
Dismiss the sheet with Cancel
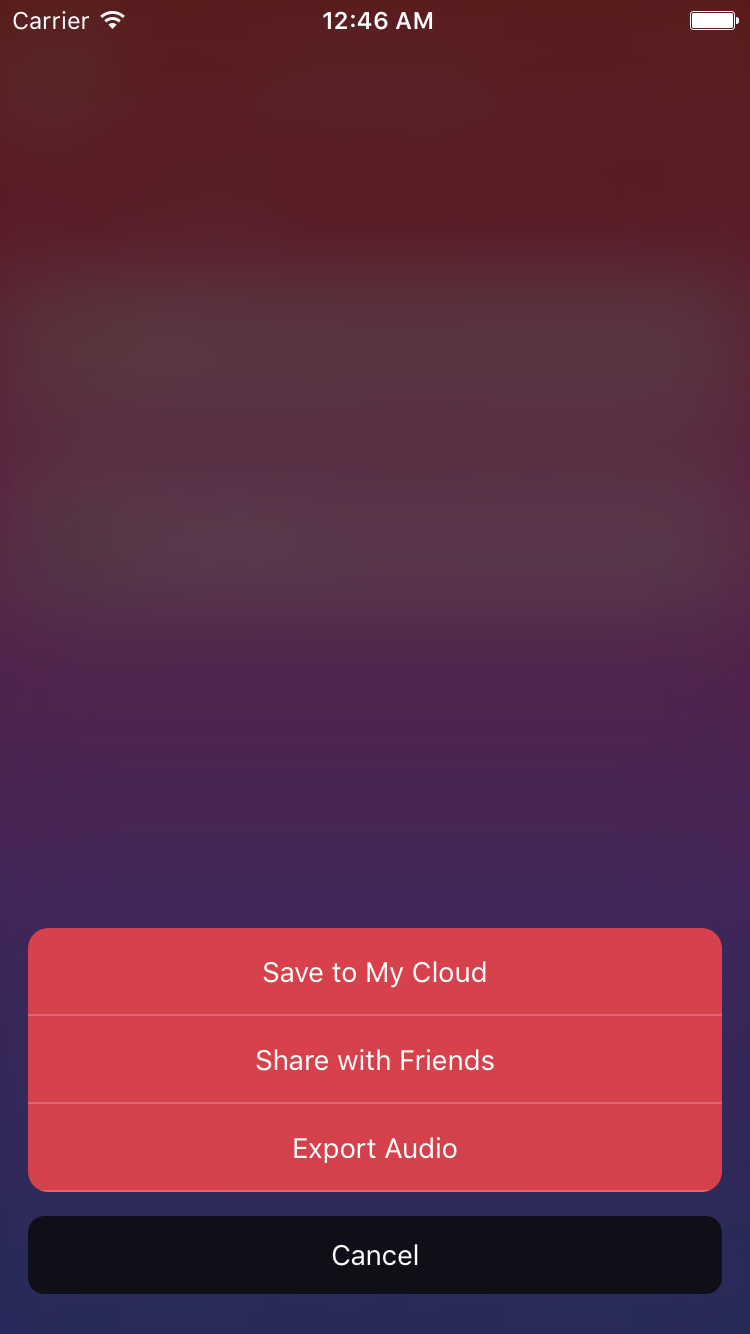(x=375, y=1255)
